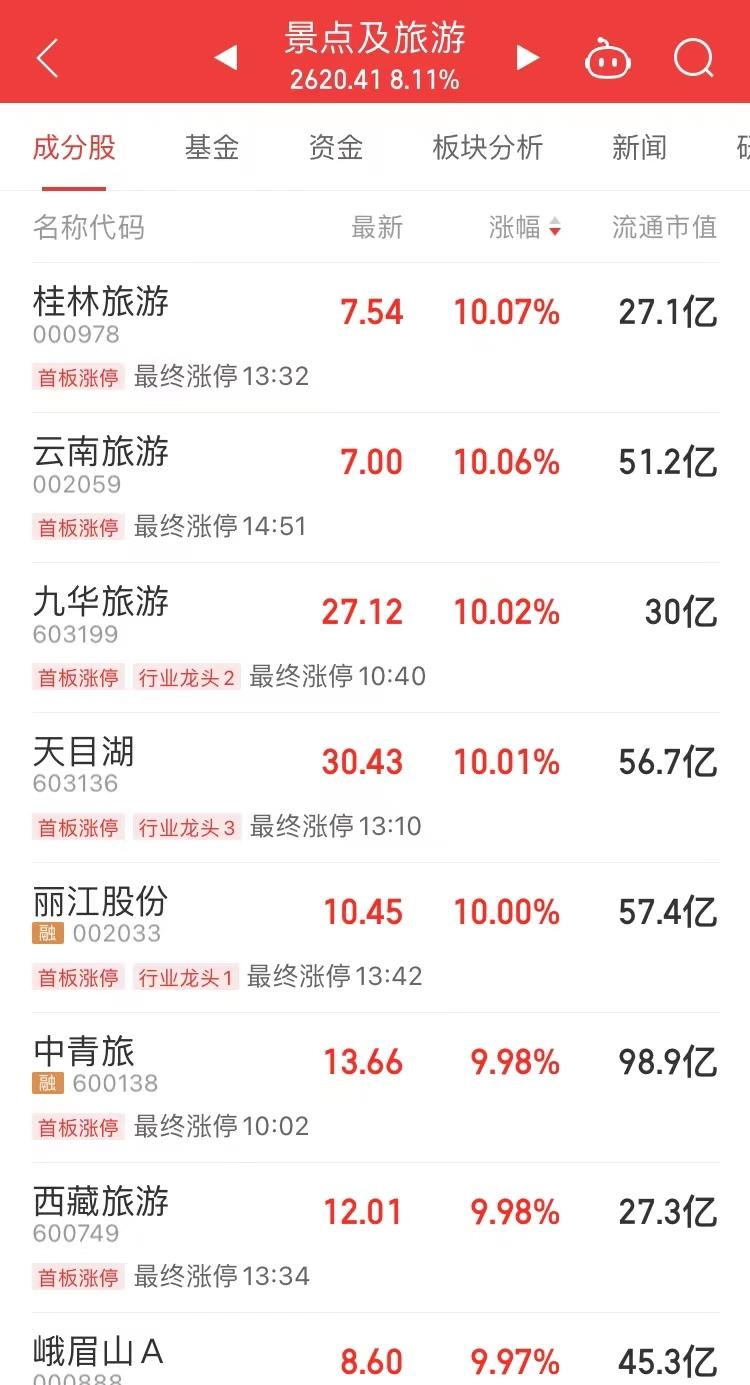View details for 丽江股份

pyautogui.click(x=375, y=938)
